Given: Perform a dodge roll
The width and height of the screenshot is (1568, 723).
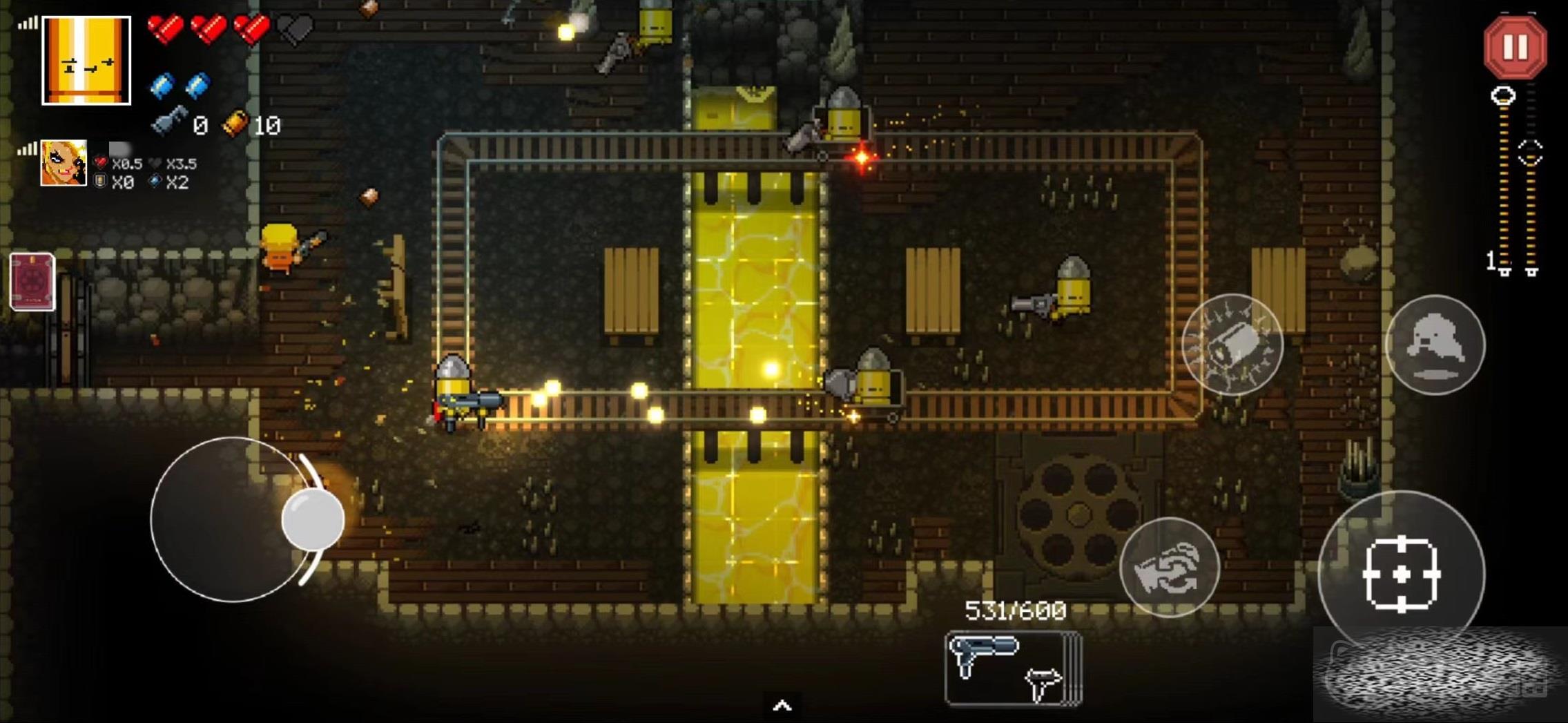Looking at the screenshot, I should click(x=1435, y=345).
